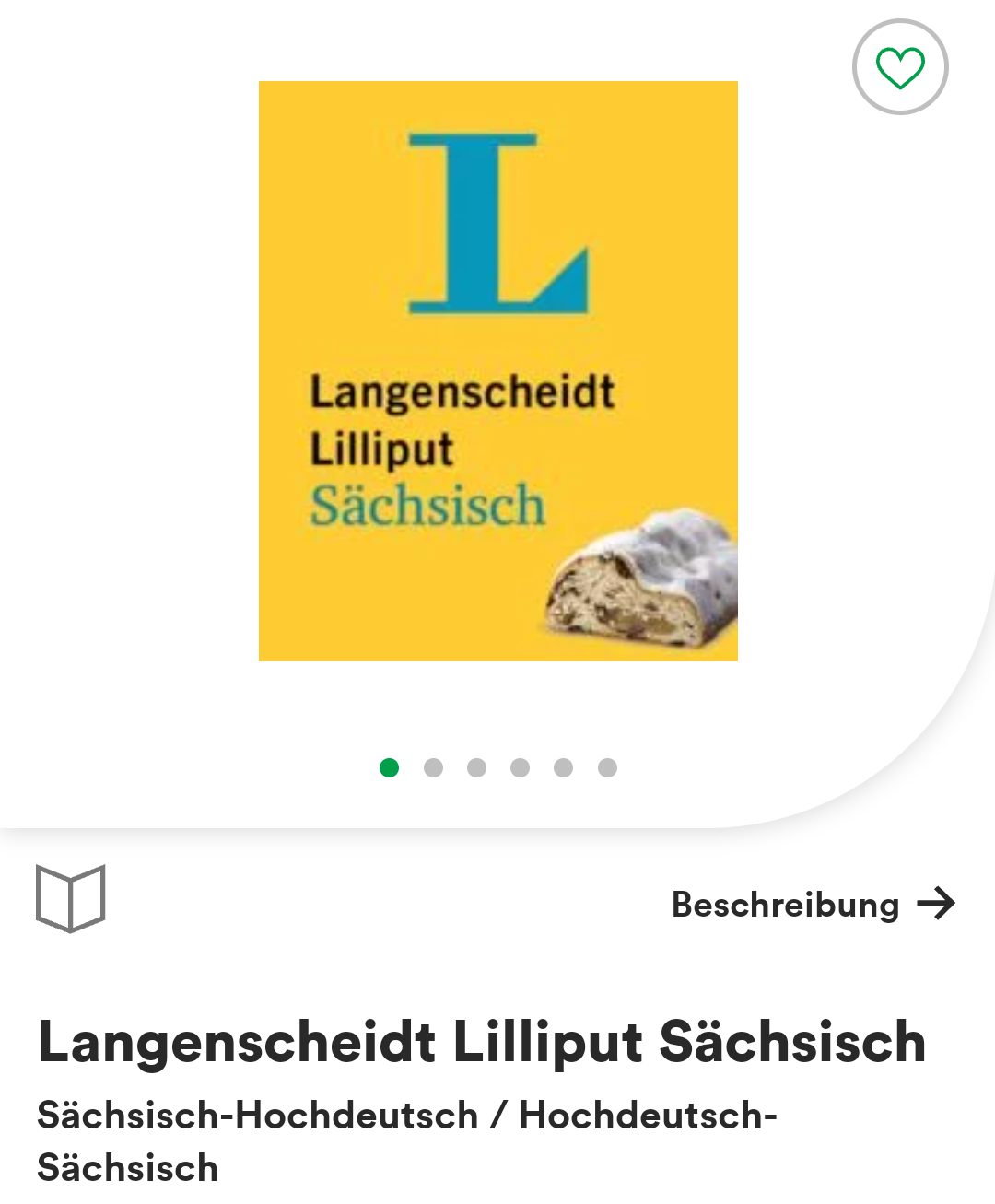Image resolution: width=995 pixels, height=1204 pixels.
Task: Add book to wishlist with heart icon
Action: (x=900, y=67)
